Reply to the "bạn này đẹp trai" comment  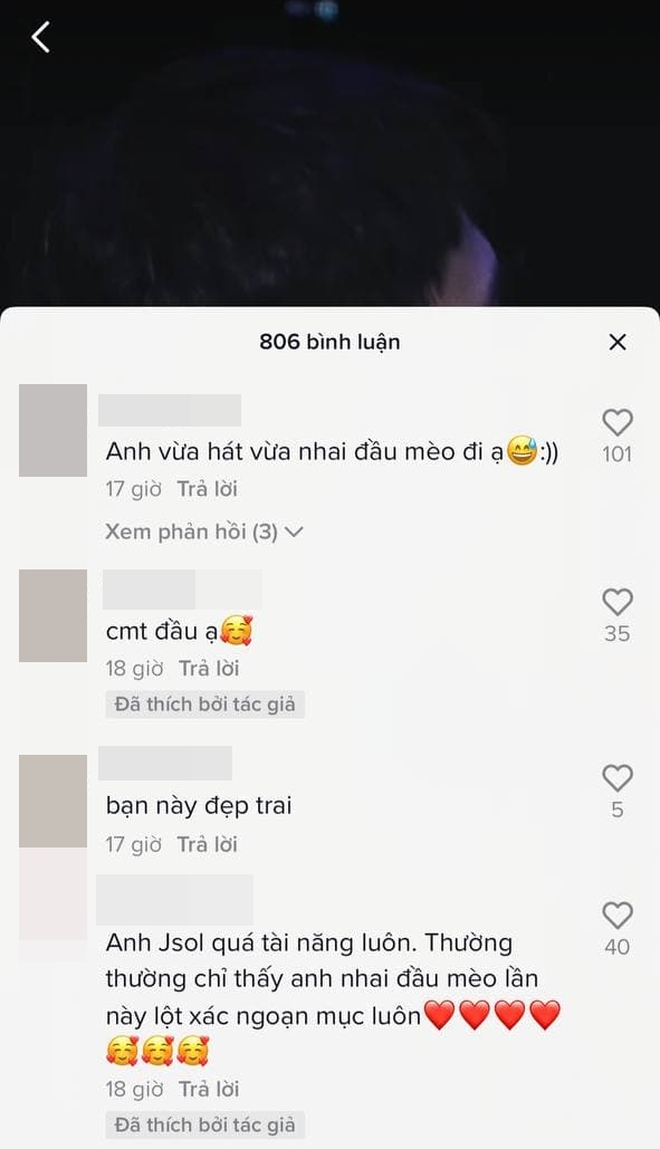tap(207, 845)
